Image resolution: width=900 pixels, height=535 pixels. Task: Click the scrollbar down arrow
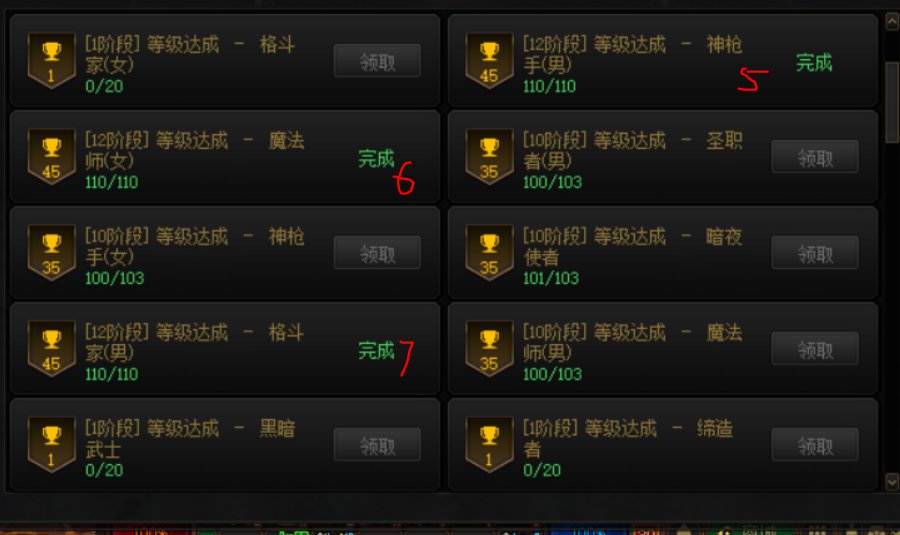pyautogui.click(x=892, y=482)
